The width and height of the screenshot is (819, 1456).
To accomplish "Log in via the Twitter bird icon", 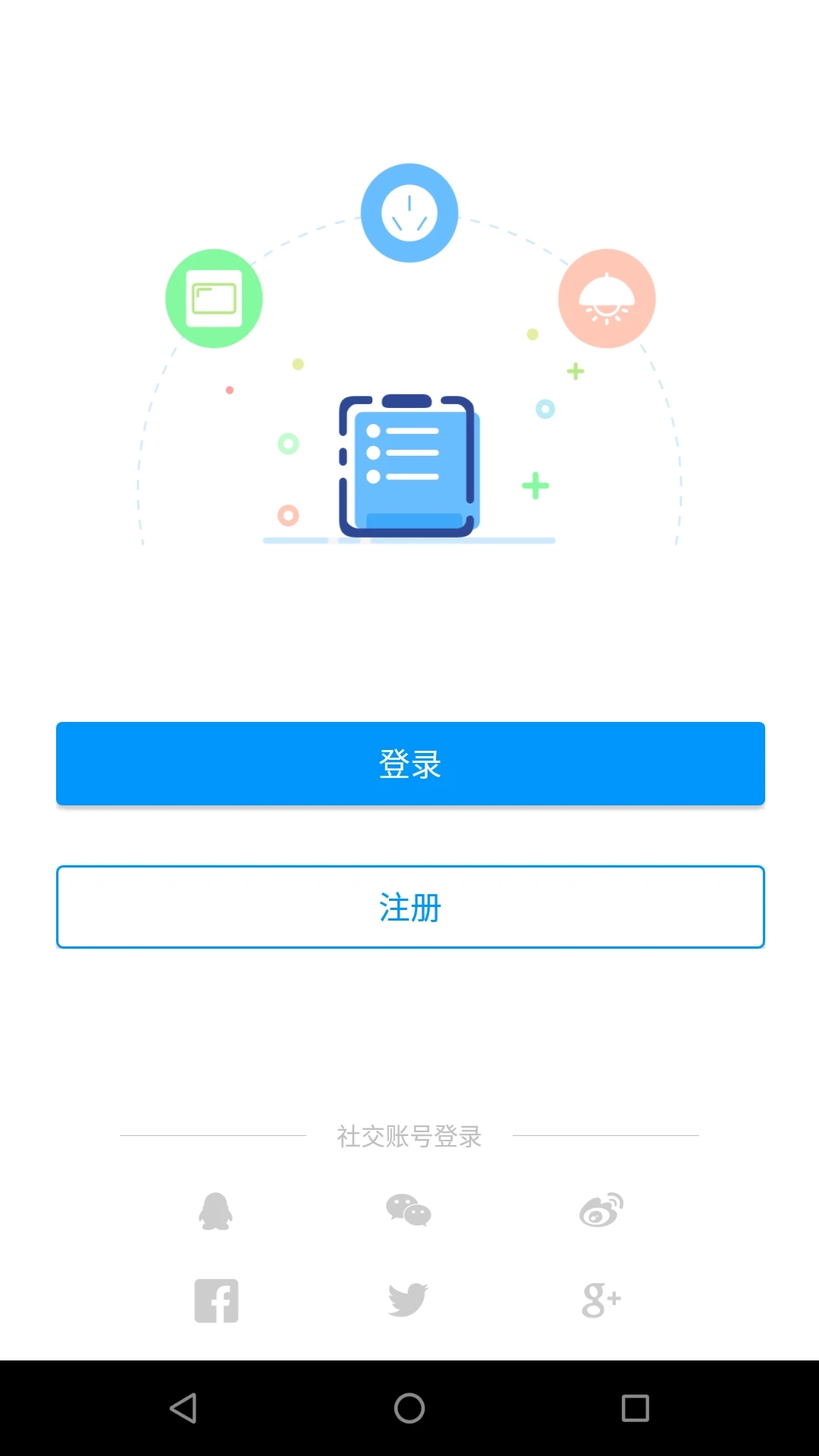I will (x=409, y=1300).
